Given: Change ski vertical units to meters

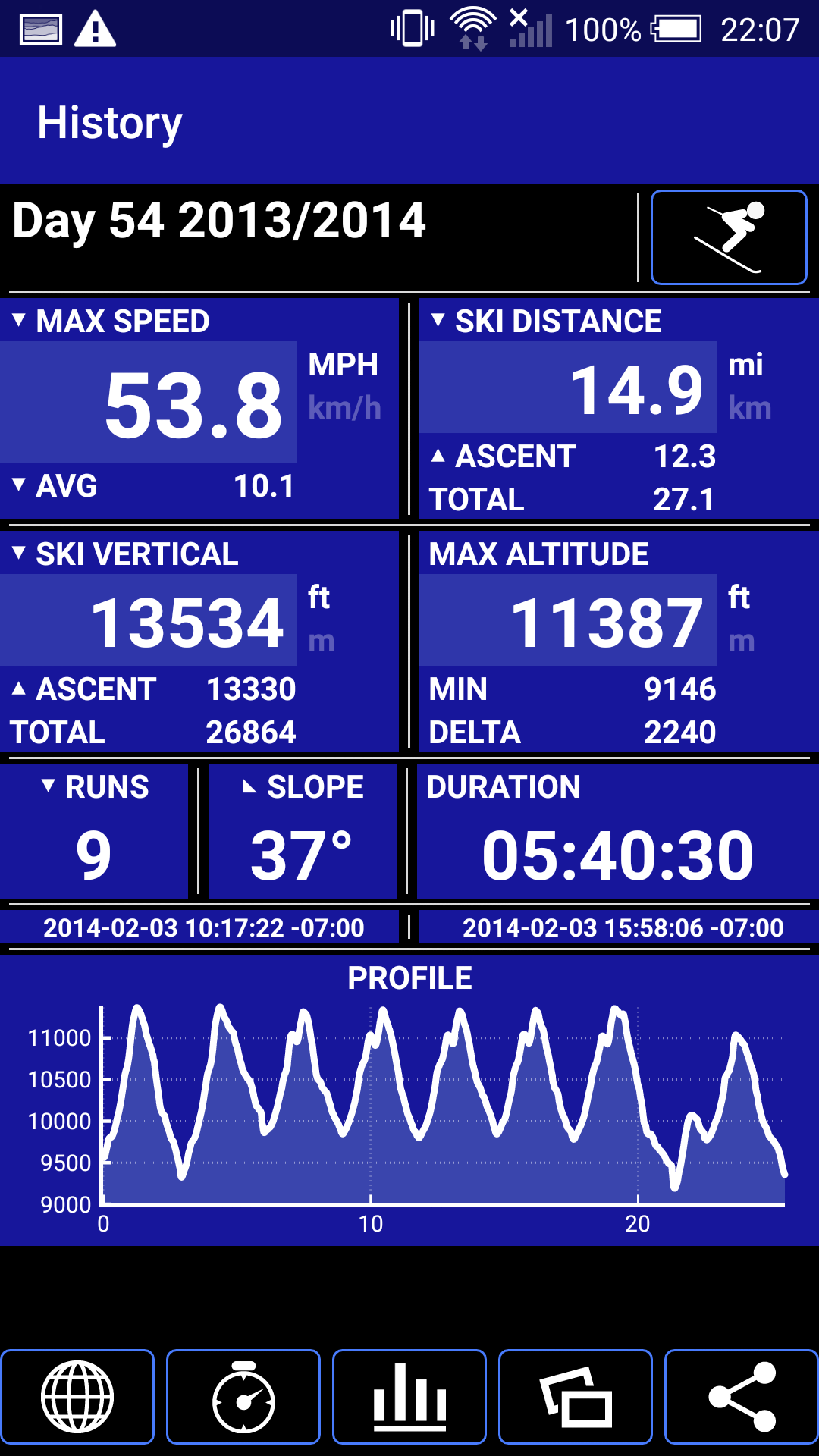Looking at the screenshot, I should [x=322, y=642].
